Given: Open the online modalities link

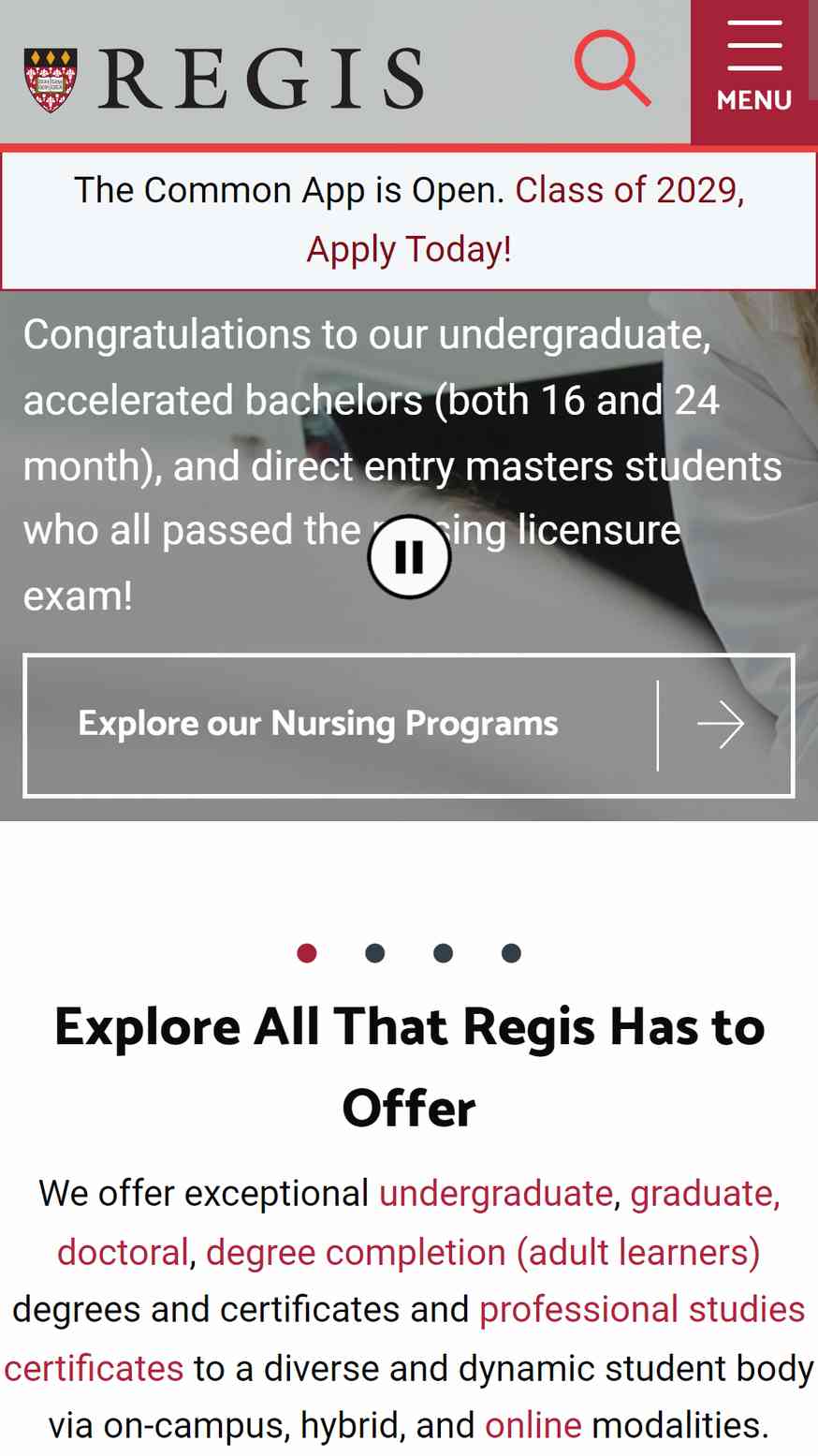Looking at the screenshot, I should point(533,1426).
